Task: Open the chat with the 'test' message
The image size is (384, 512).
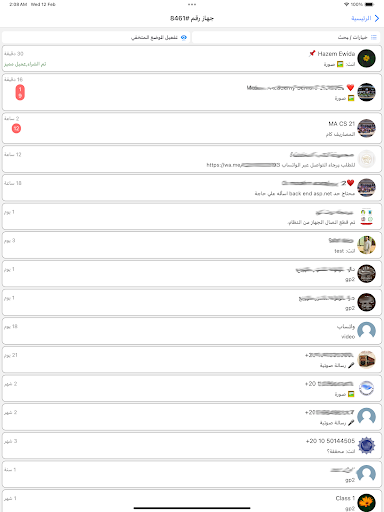Action: tap(192, 245)
